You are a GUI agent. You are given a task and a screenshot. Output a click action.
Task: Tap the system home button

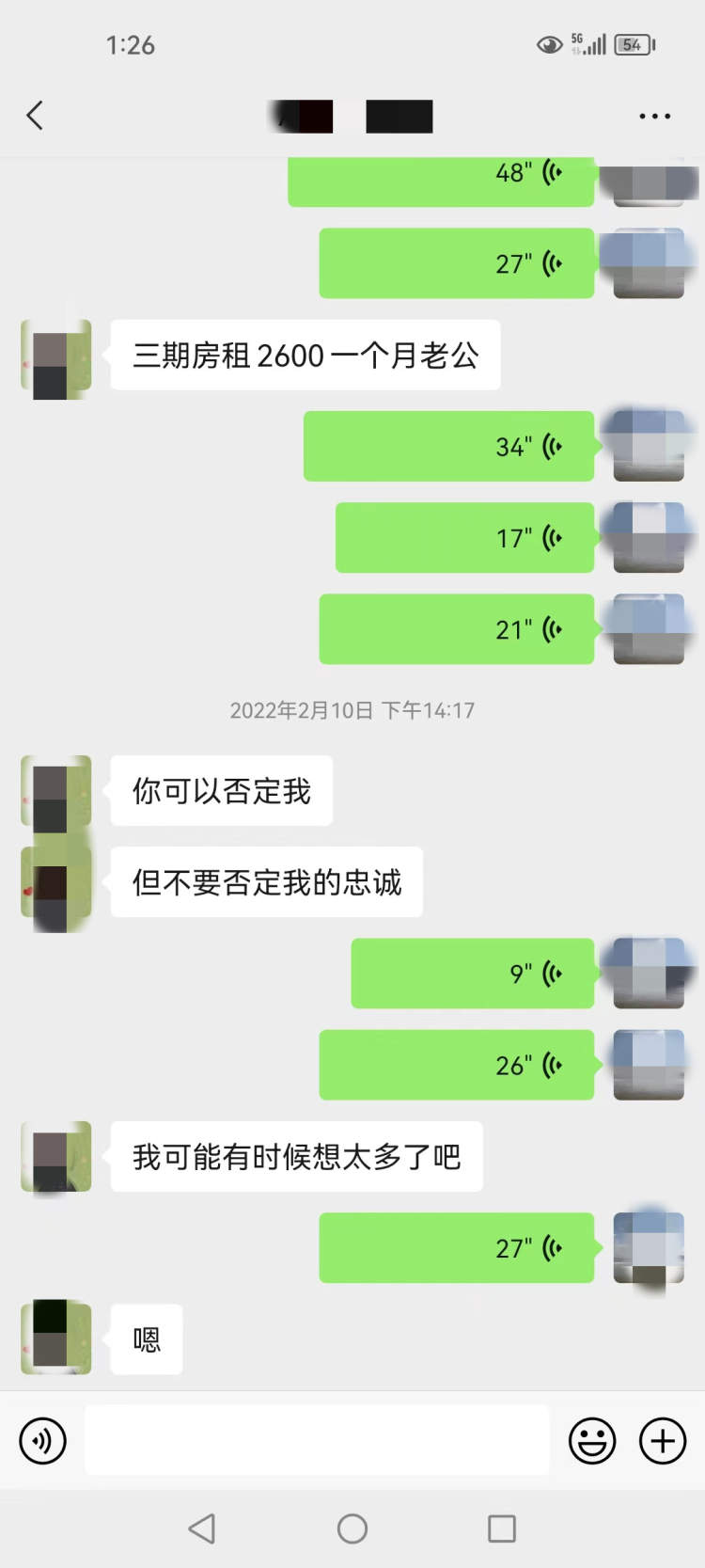[352, 1528]
